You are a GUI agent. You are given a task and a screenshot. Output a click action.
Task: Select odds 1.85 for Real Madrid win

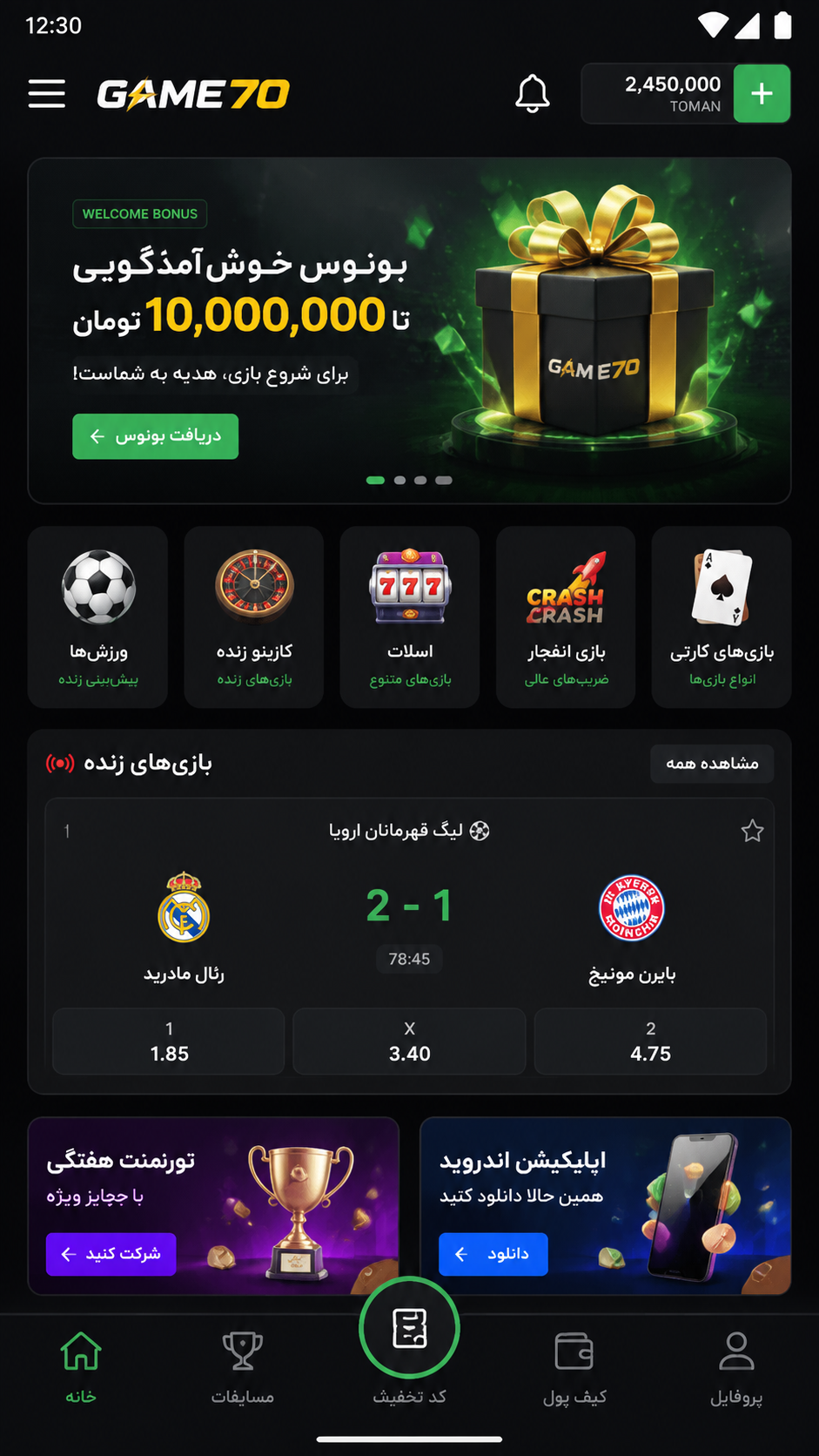click(x=169, y=1041)
